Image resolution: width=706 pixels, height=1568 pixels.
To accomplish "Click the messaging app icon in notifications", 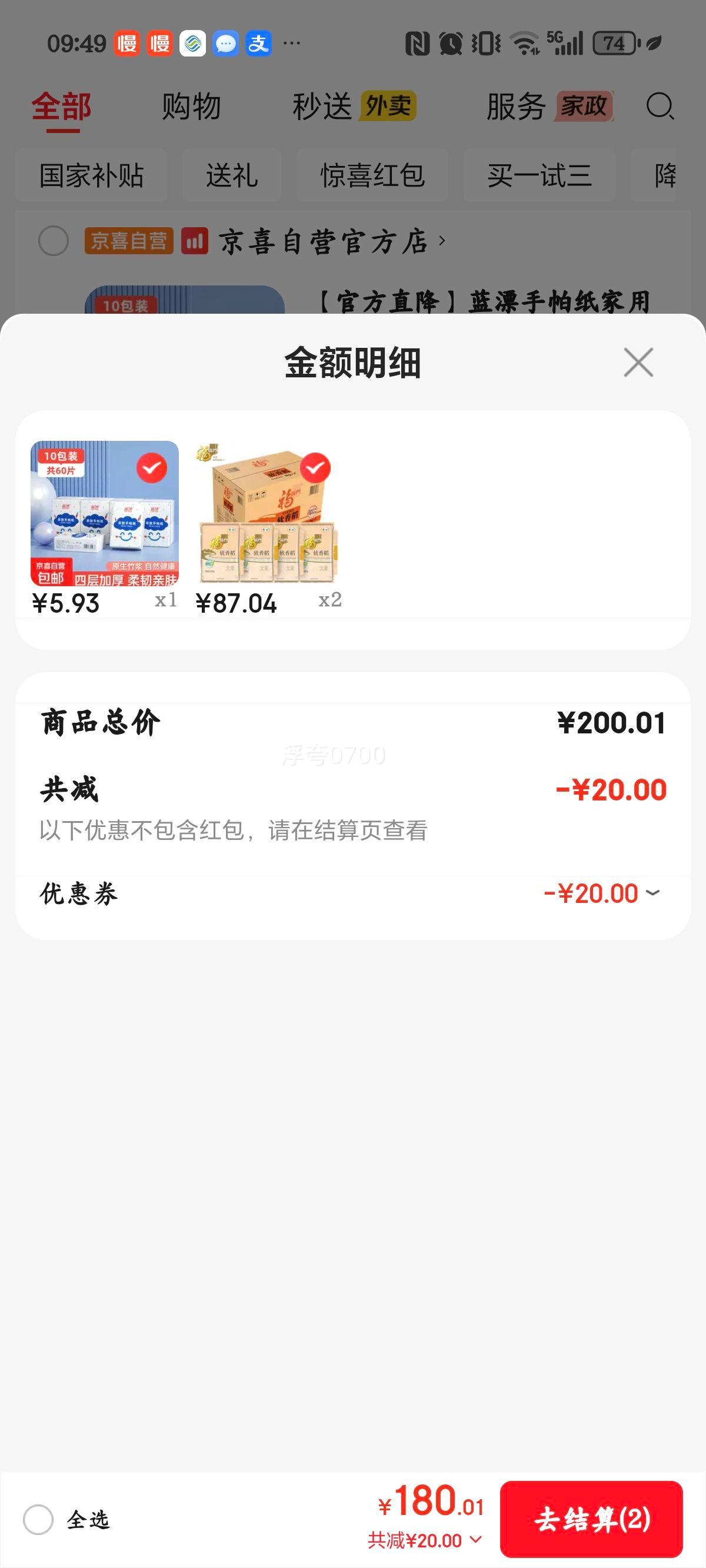I will (226, 42).
